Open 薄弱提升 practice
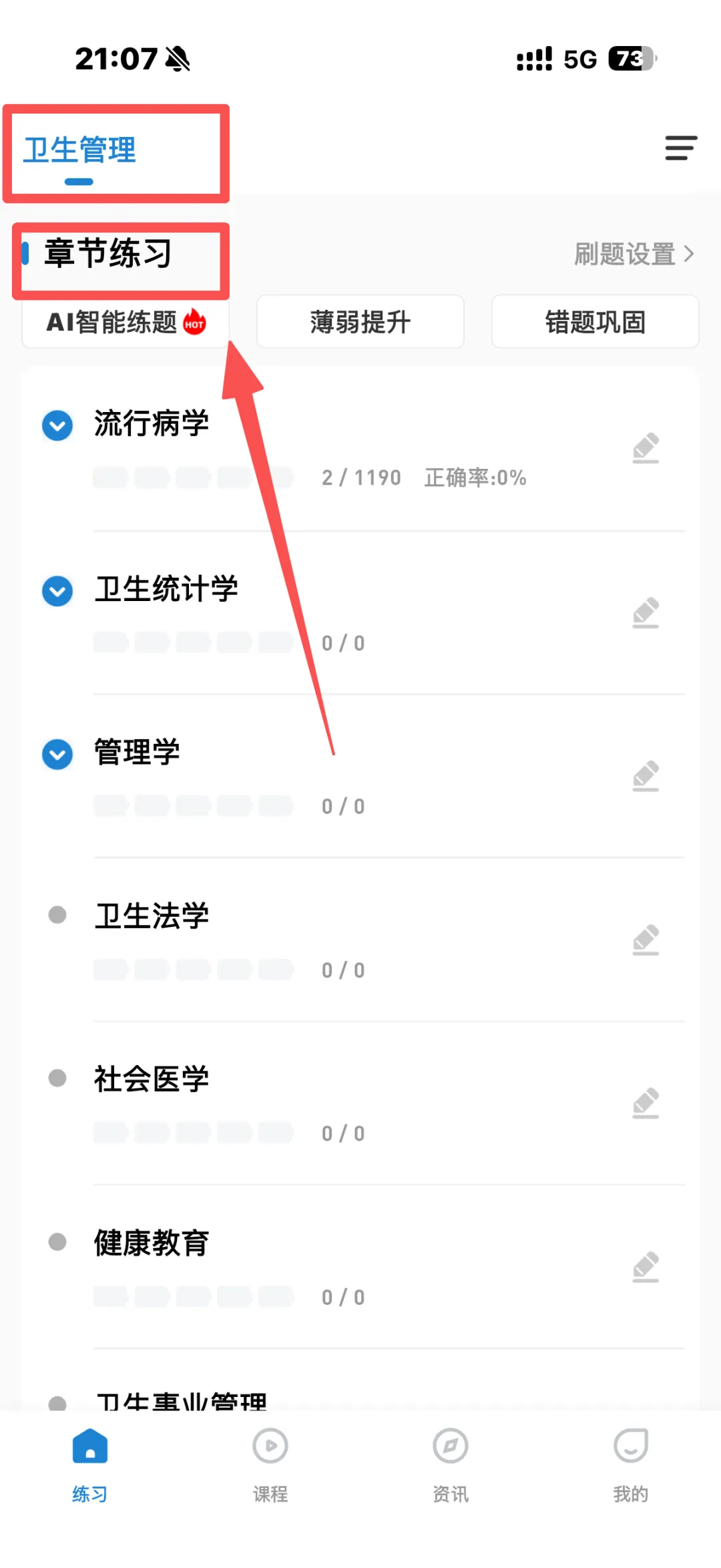Screen dimensions: 721x1568 360,322
